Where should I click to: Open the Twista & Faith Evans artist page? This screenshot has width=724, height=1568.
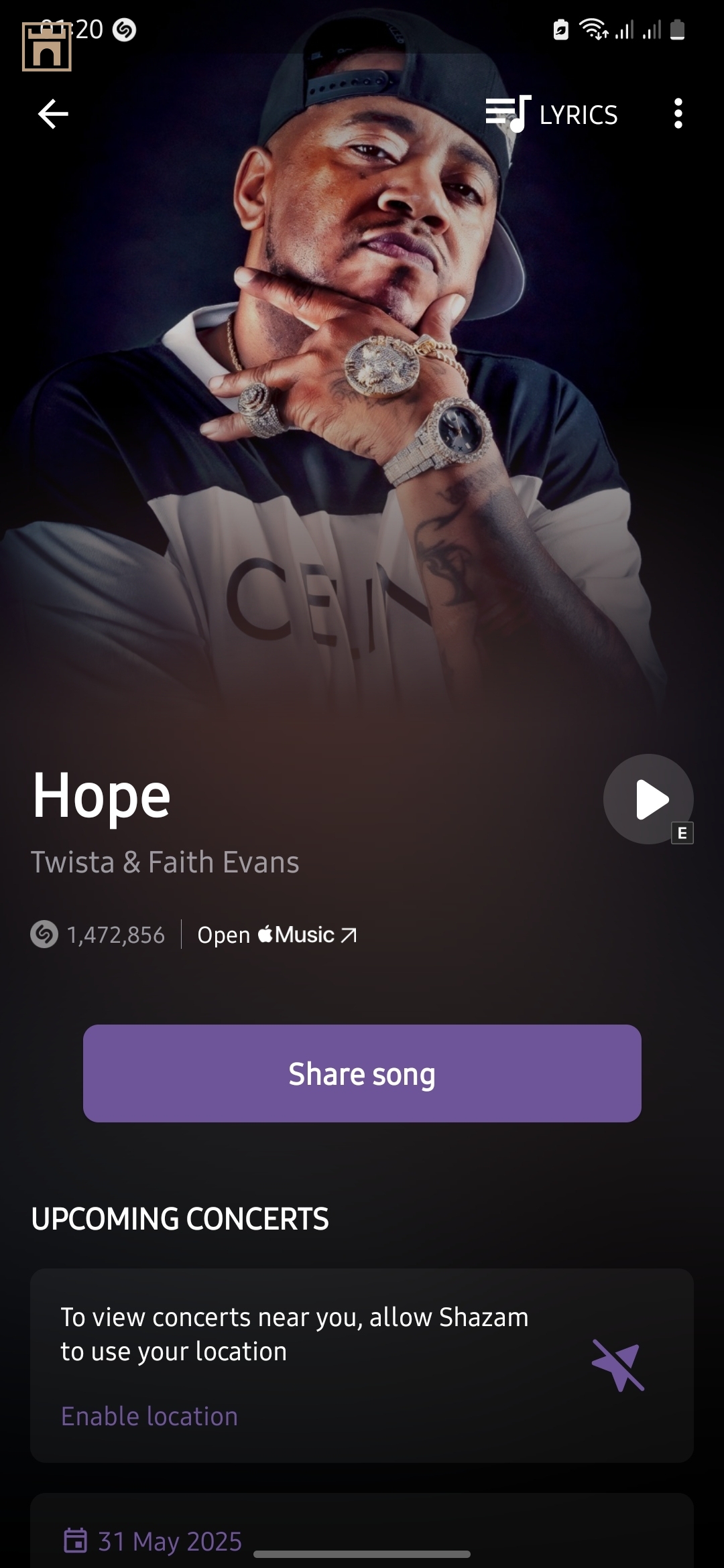165,862
